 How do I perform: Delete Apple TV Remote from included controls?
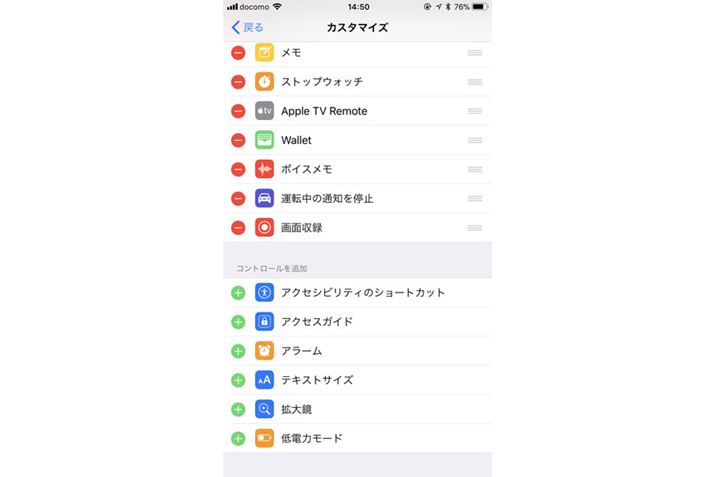tap(238, 111)
